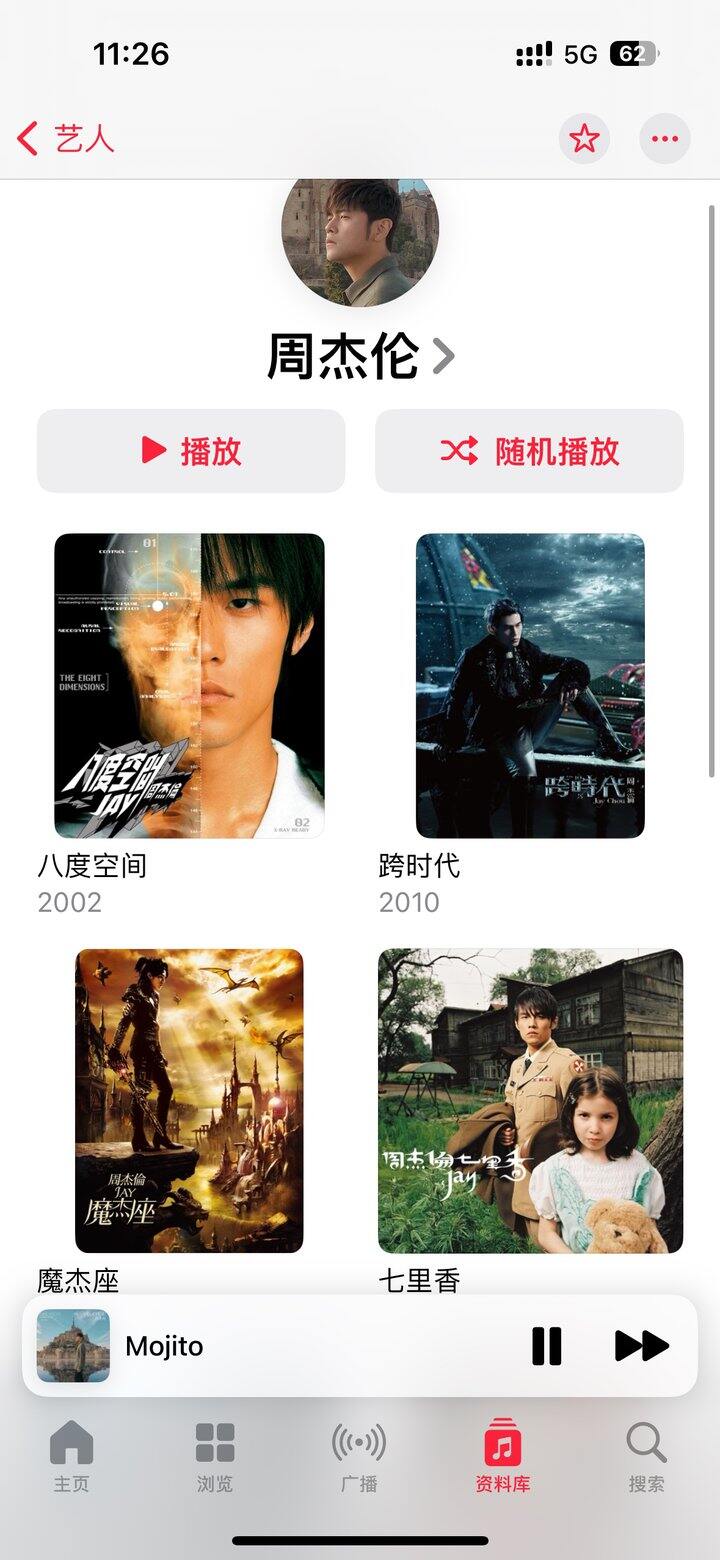Viewport: 720px width, 1560px height.
Task: Open the 魔杰座 album
Action: pyautogui.click(x=189, y=1100)
